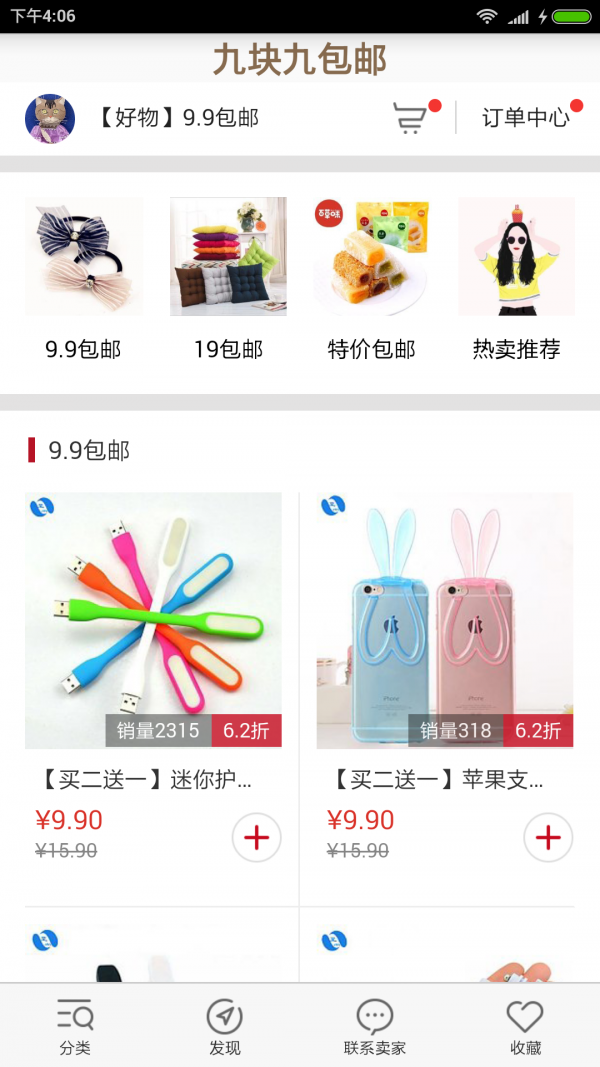Add the 苹果支... phone case to cart

[x=548, y=838]
